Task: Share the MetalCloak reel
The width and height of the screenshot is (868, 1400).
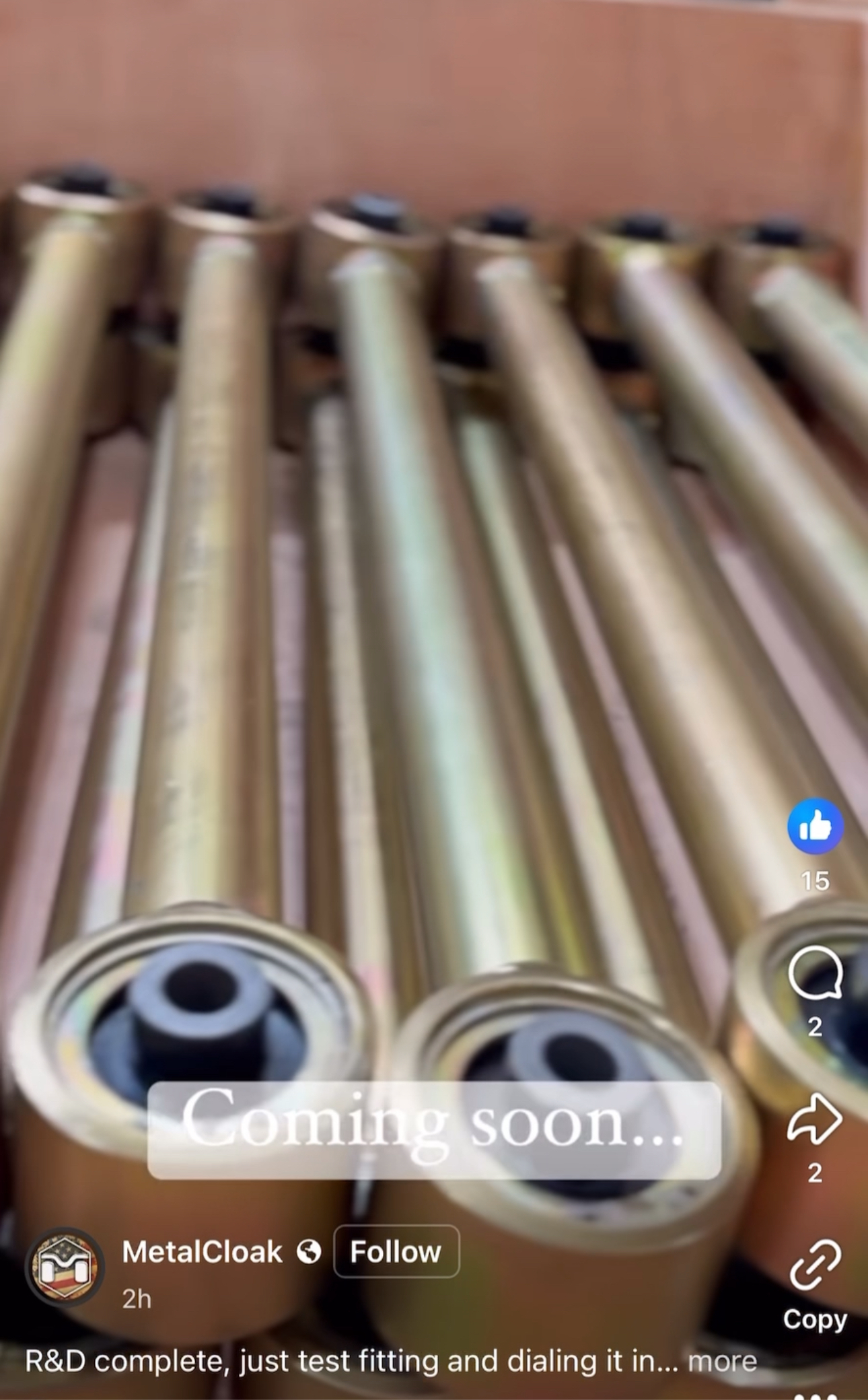Action: 815,1119
